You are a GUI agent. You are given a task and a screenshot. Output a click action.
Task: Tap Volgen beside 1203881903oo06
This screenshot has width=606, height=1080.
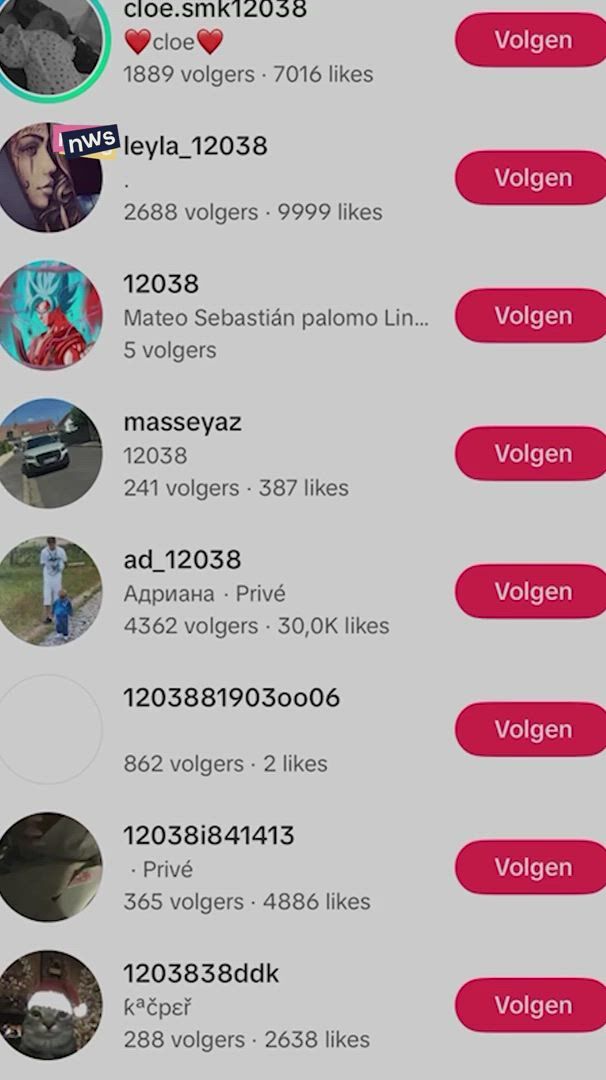tap(531, 730)
